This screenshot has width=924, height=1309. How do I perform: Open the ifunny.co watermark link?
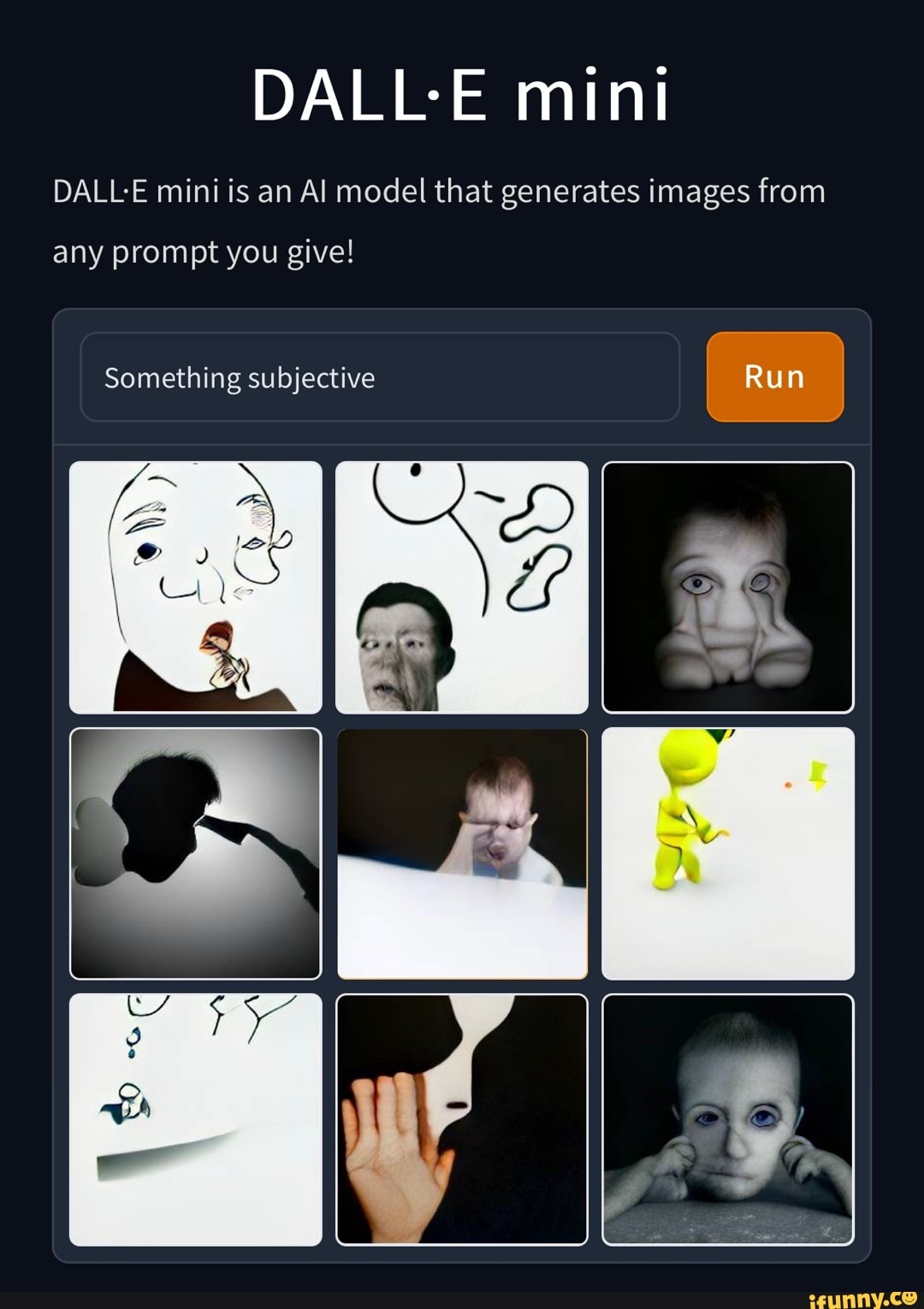(866, 1298)
